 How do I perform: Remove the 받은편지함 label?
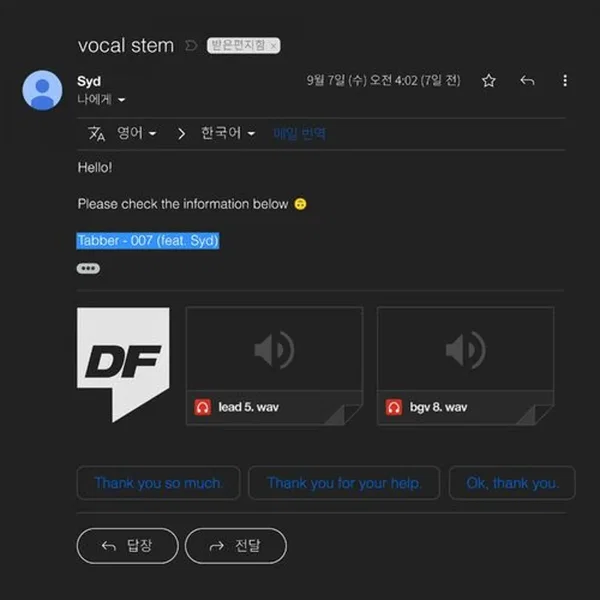(275, 46)
